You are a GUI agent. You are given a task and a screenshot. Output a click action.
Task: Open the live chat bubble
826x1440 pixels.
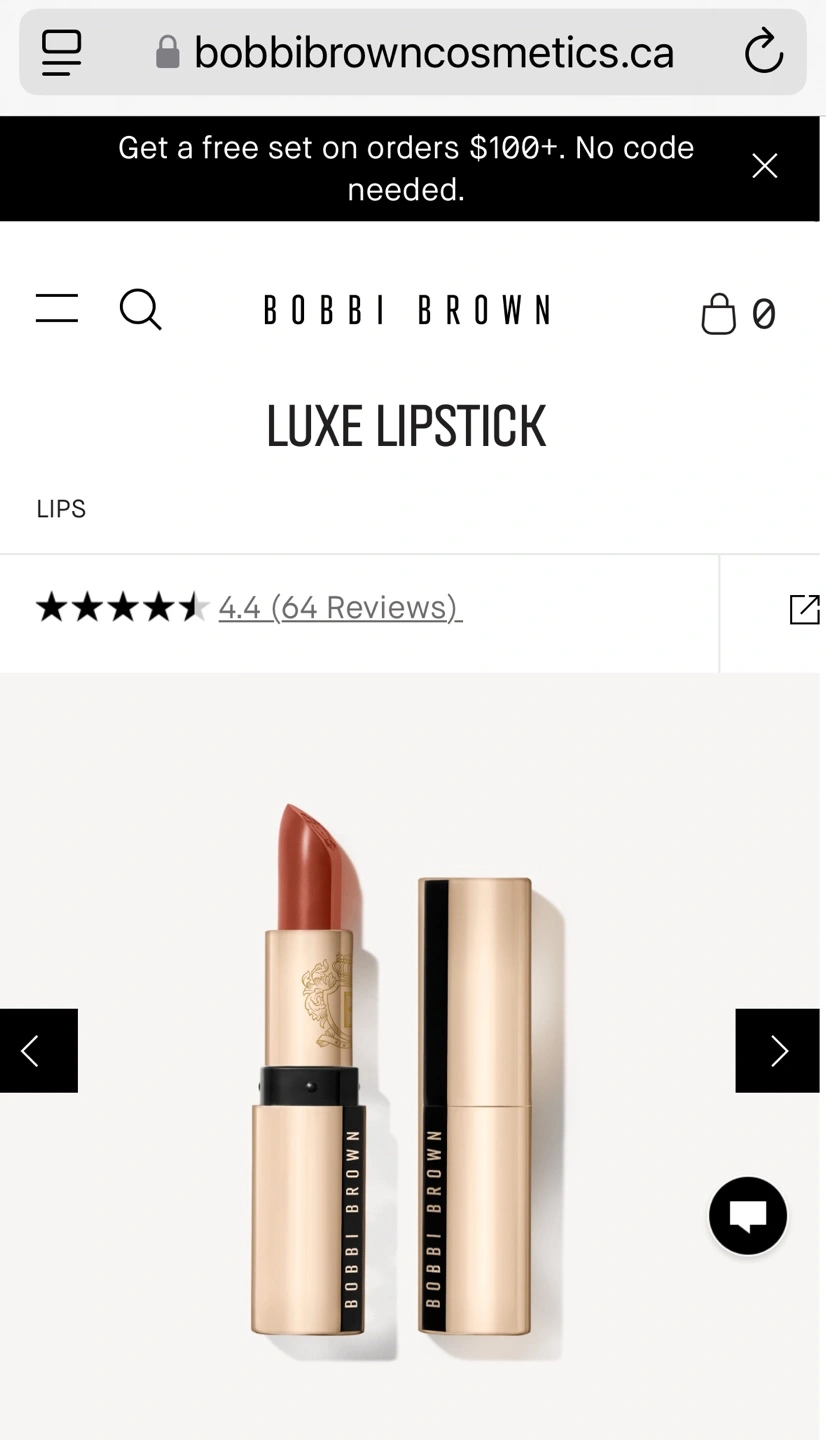coord(748,1216)
